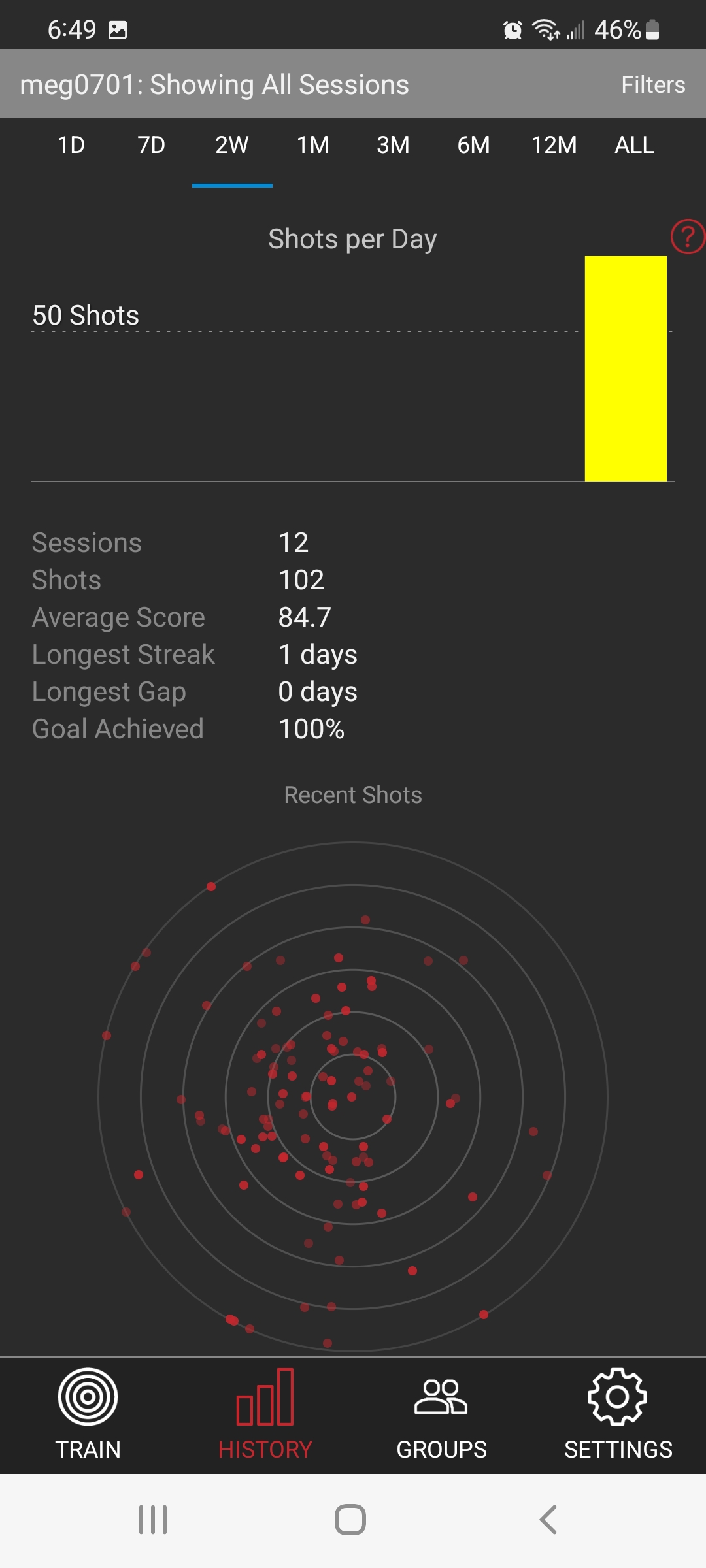
Task: Go back with the system back button
Action: (548, 1520)
